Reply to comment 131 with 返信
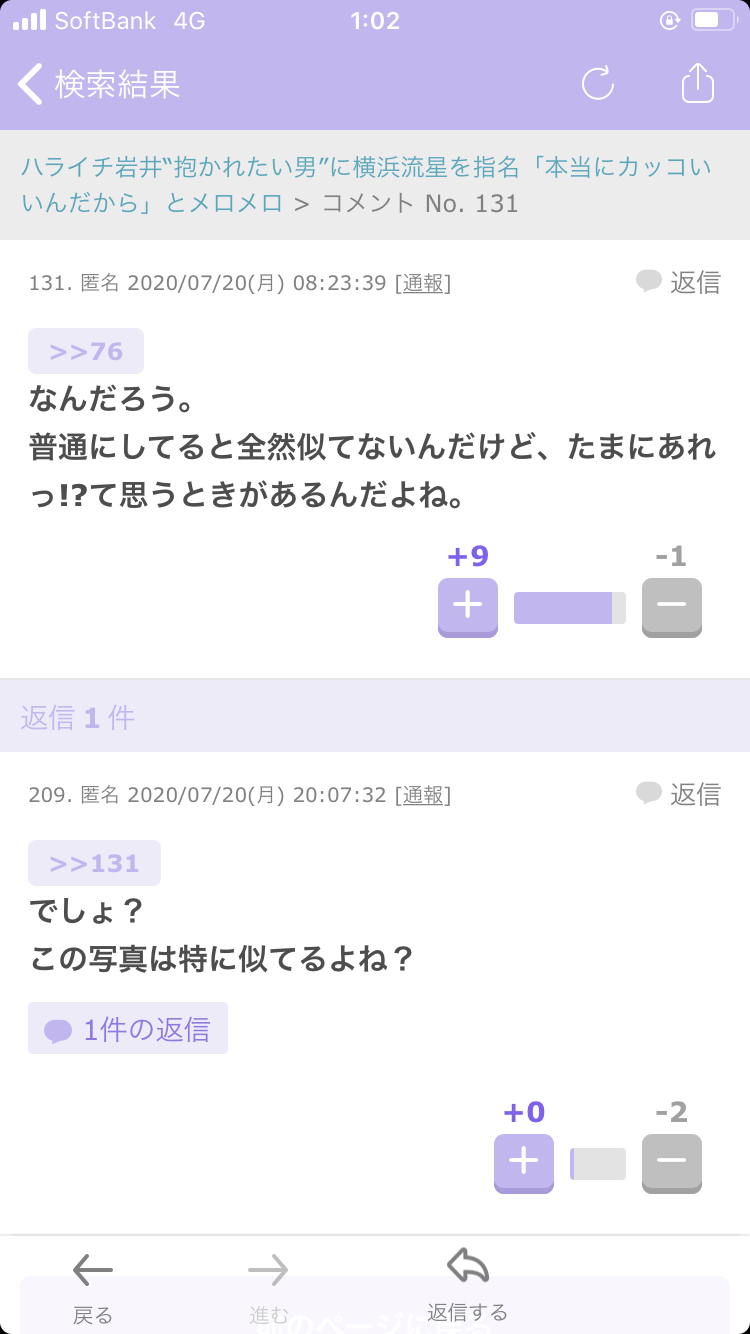Screen dimensions: 750x1334 pyautogui.click(x=679, y=282)
